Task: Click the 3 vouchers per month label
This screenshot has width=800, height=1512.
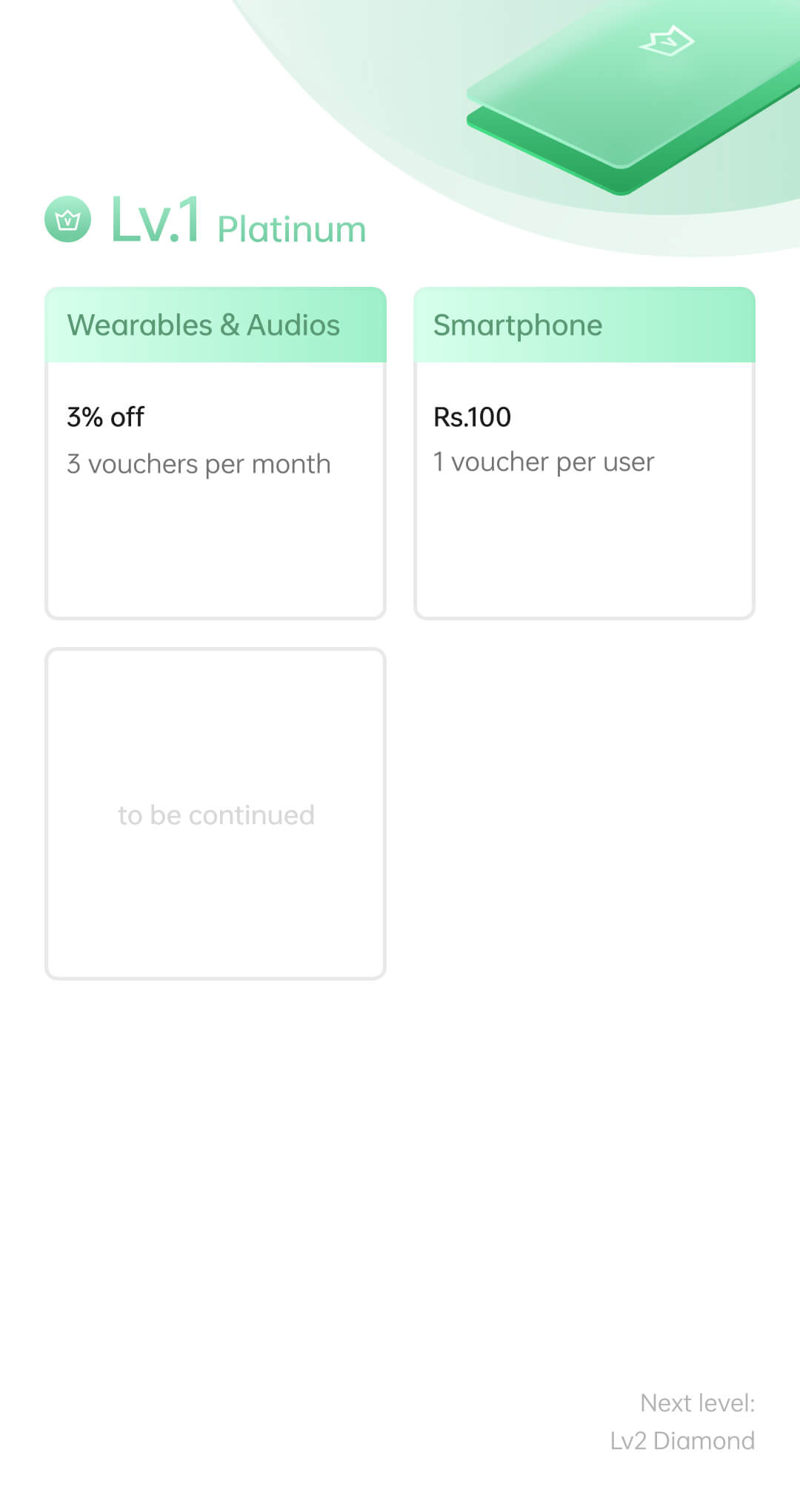Action: pyautogui.click(x=198, y=463)
